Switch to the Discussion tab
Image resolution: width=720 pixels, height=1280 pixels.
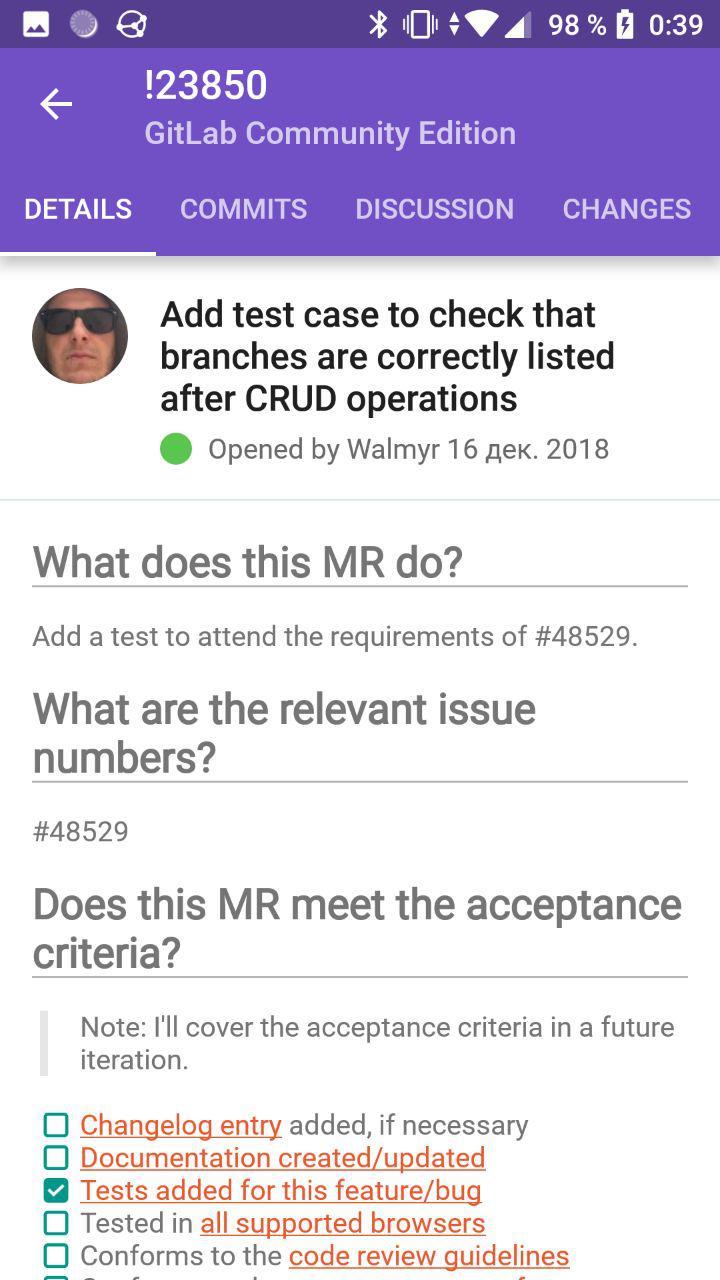point(434,208)
